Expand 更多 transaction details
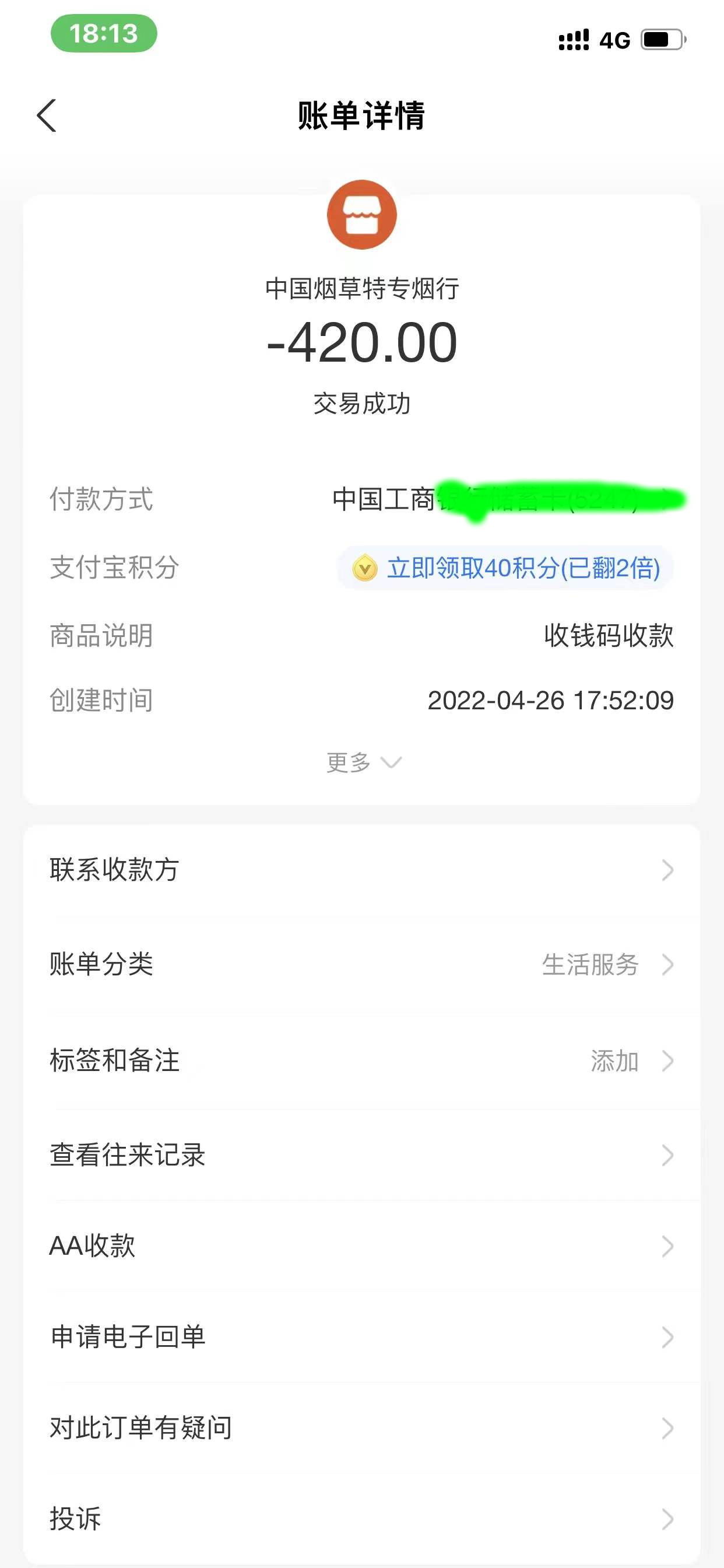724x1568 pixels. click(363, 762)
